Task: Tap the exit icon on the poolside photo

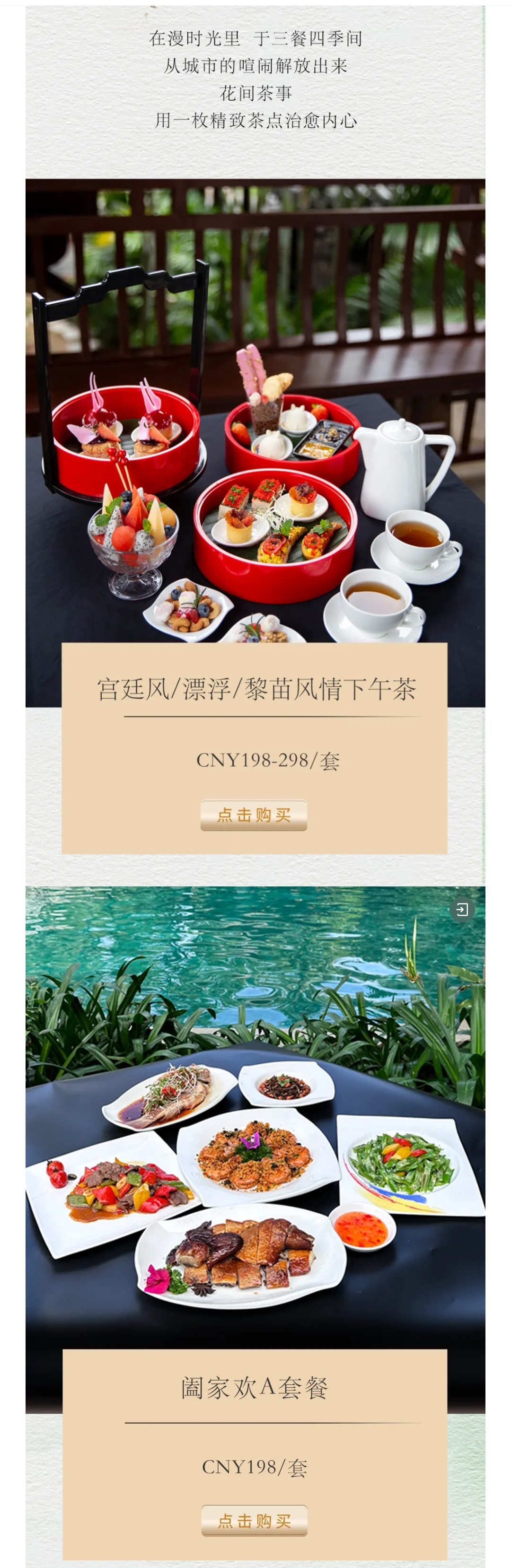Action: tap(462, 910)
